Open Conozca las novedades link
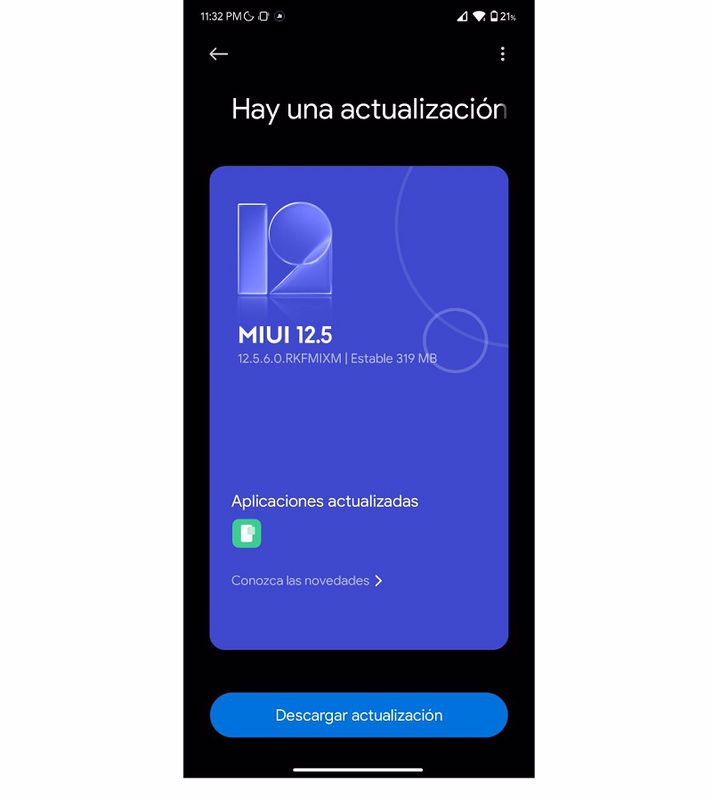 [306, 580]
